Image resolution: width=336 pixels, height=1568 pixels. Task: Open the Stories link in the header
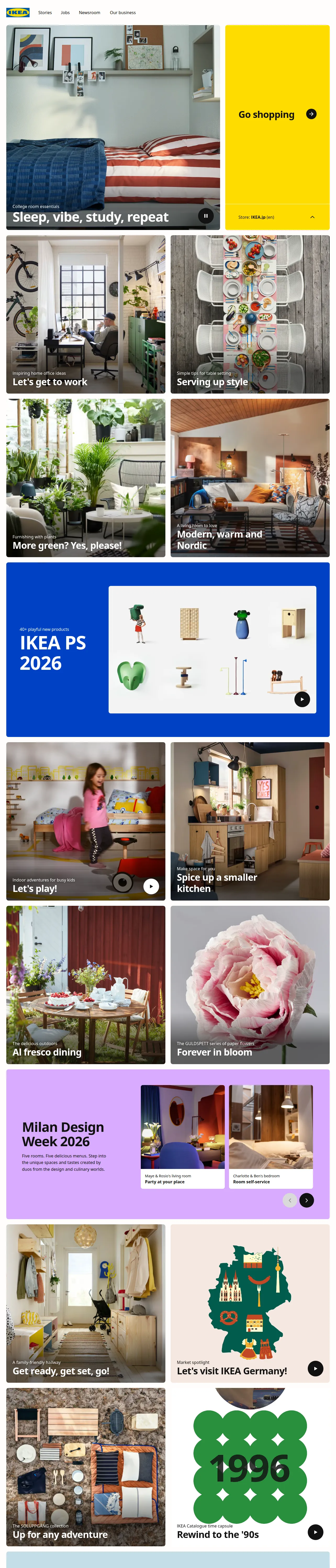pos(44,12)
